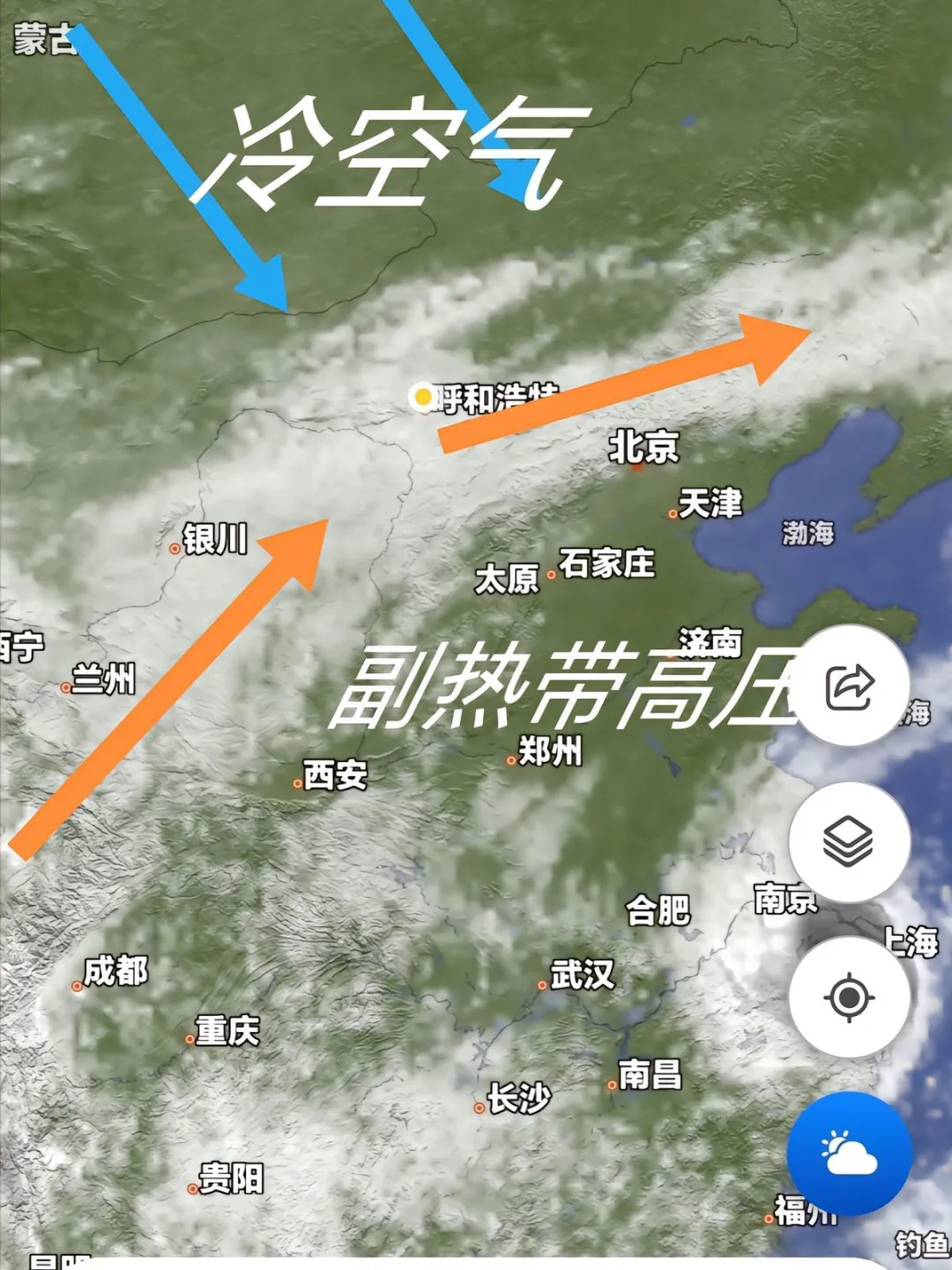952x1270 pixels.
Task: Tap the blue weather cloud button
Action: [x=849, y=1153]
